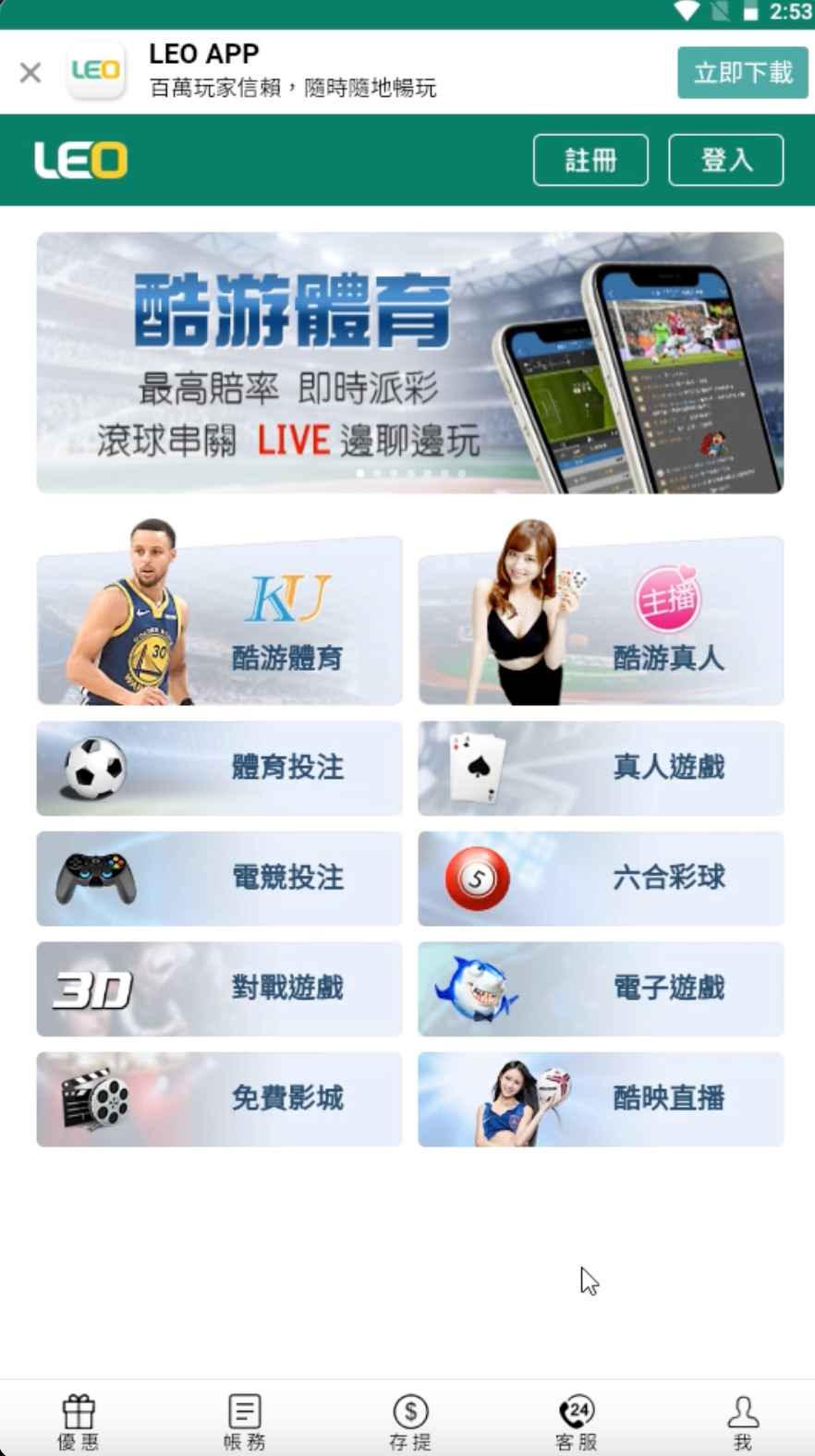Switch to the 帳務 accounts tab

pos(244,1422)
